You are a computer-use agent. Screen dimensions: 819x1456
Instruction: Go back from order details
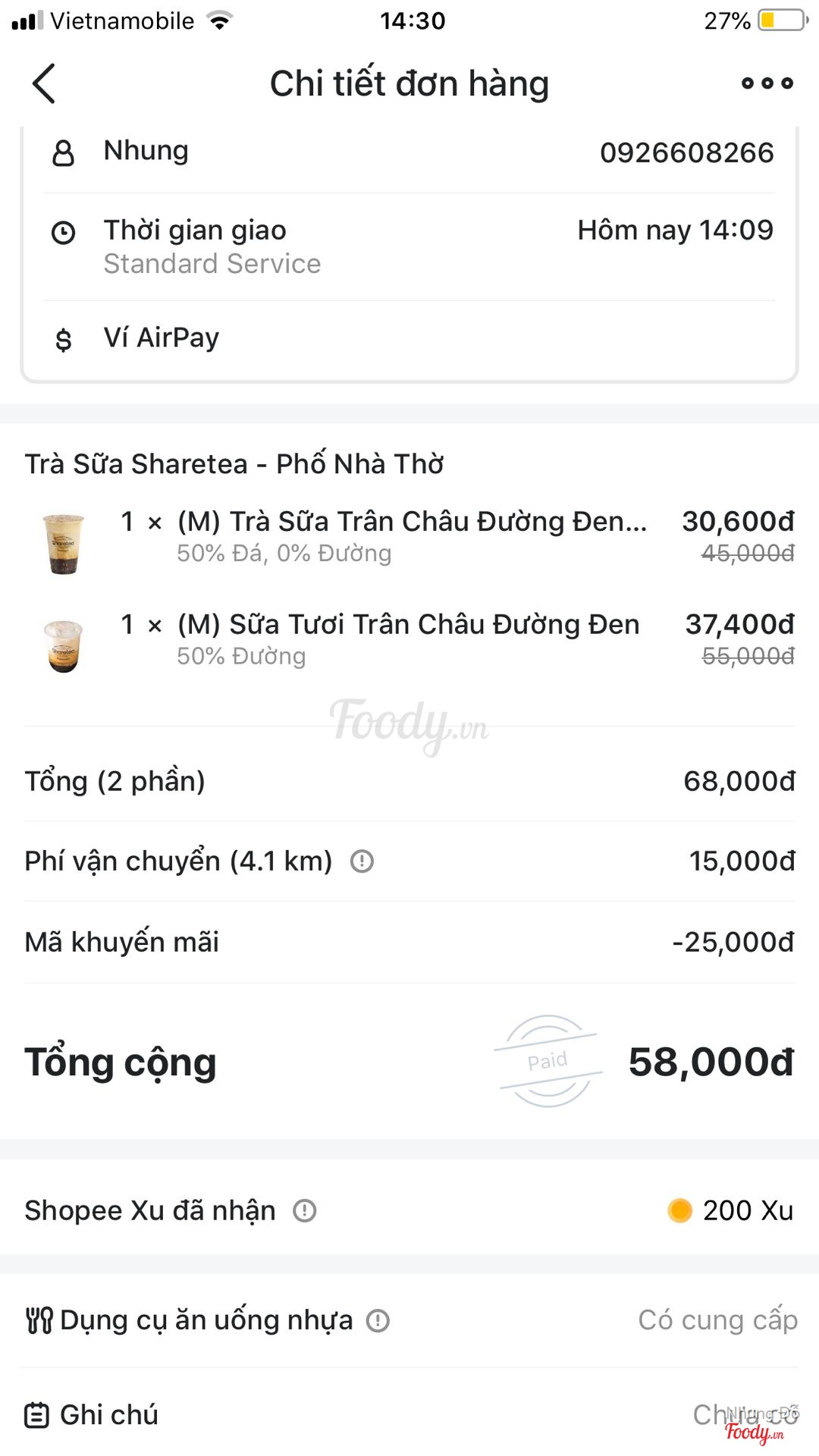coord(44,83)
